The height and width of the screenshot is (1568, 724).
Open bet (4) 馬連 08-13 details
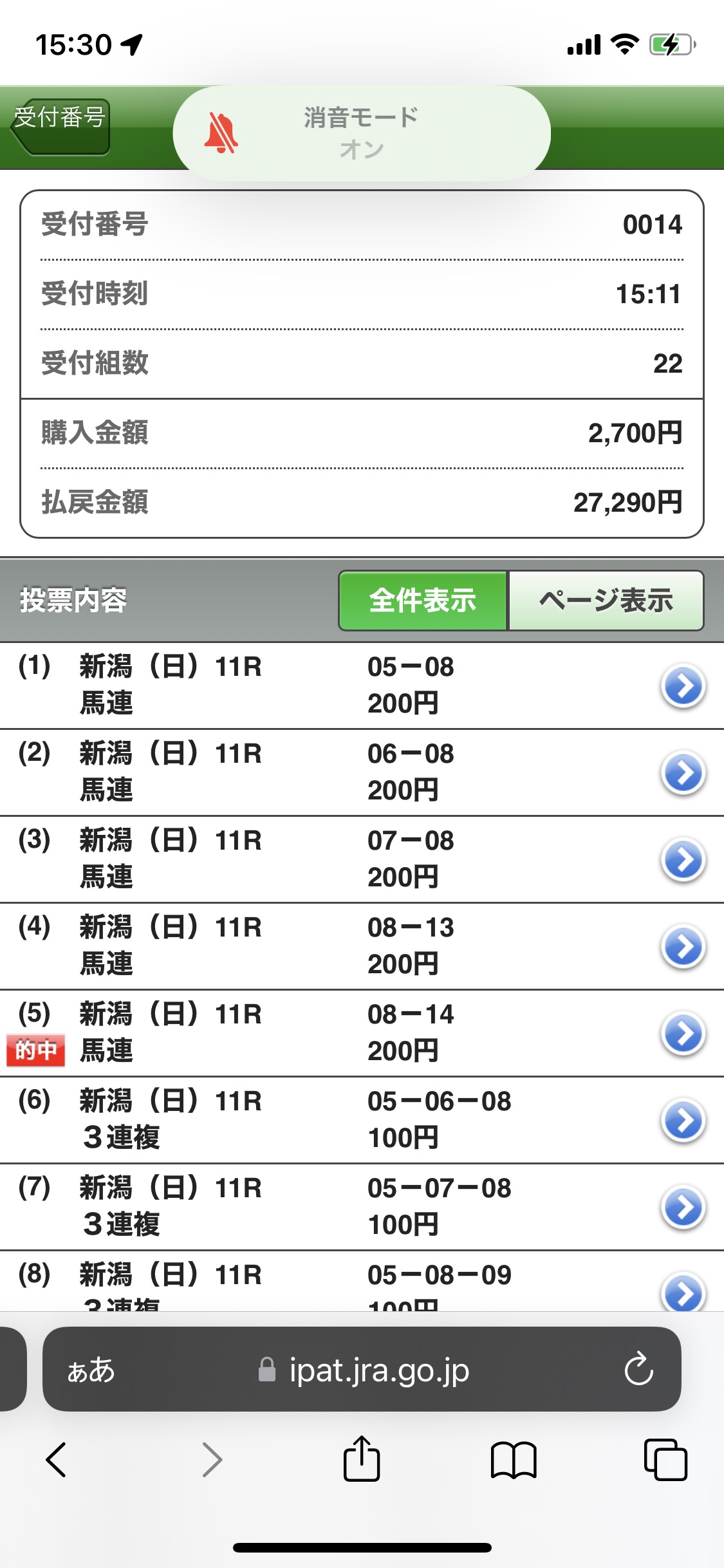[683, 946]
